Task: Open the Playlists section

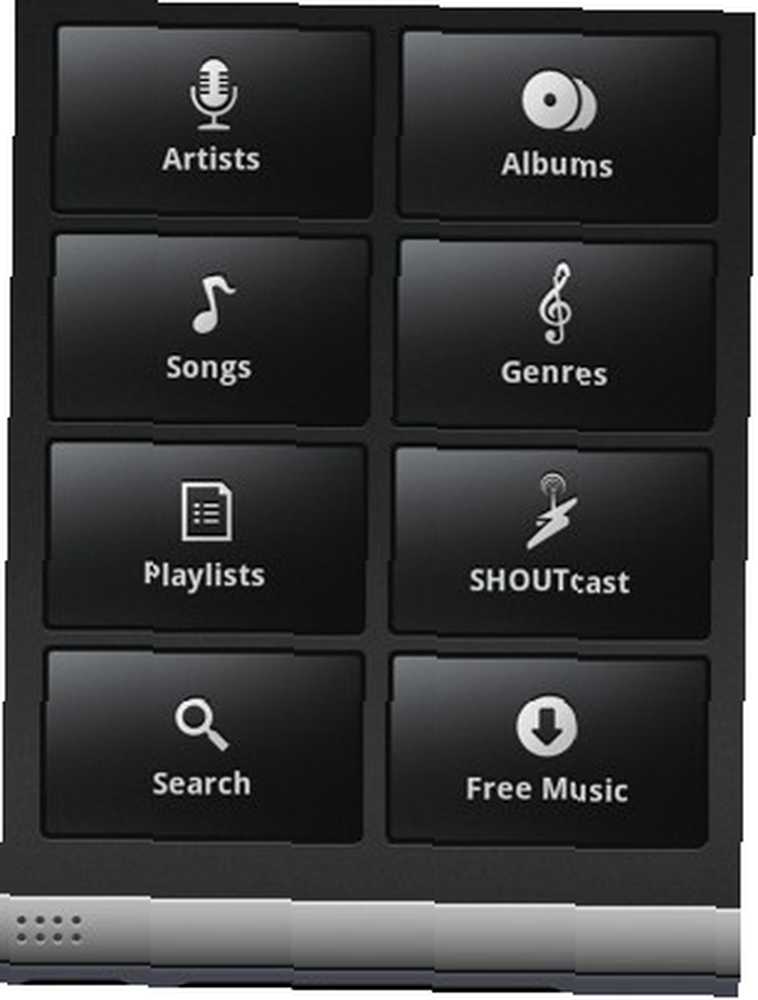Action: coord(206,537)
